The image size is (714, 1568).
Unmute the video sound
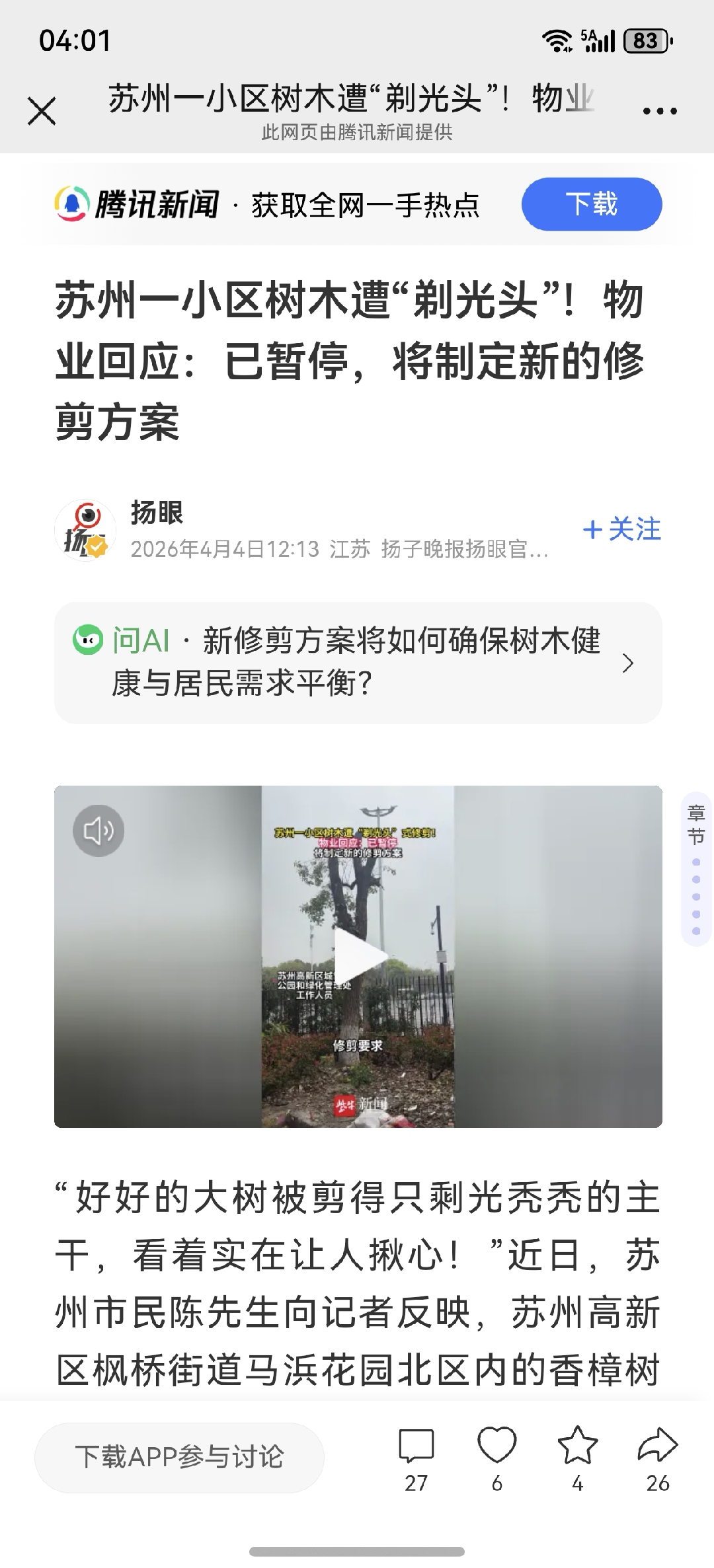coord(99,831)
